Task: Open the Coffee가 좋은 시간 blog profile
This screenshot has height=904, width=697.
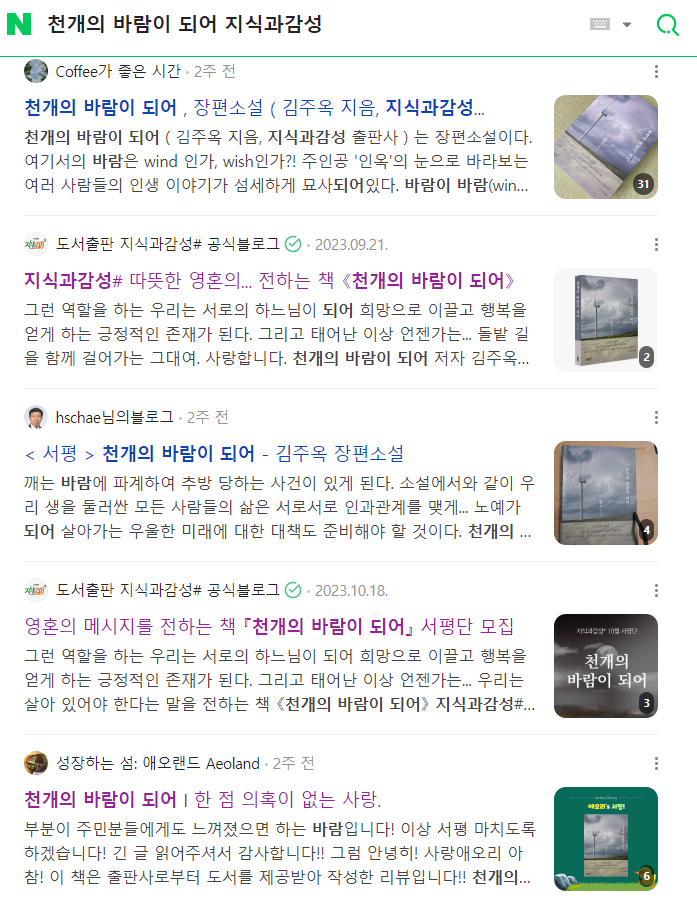Action: (118, 71)
